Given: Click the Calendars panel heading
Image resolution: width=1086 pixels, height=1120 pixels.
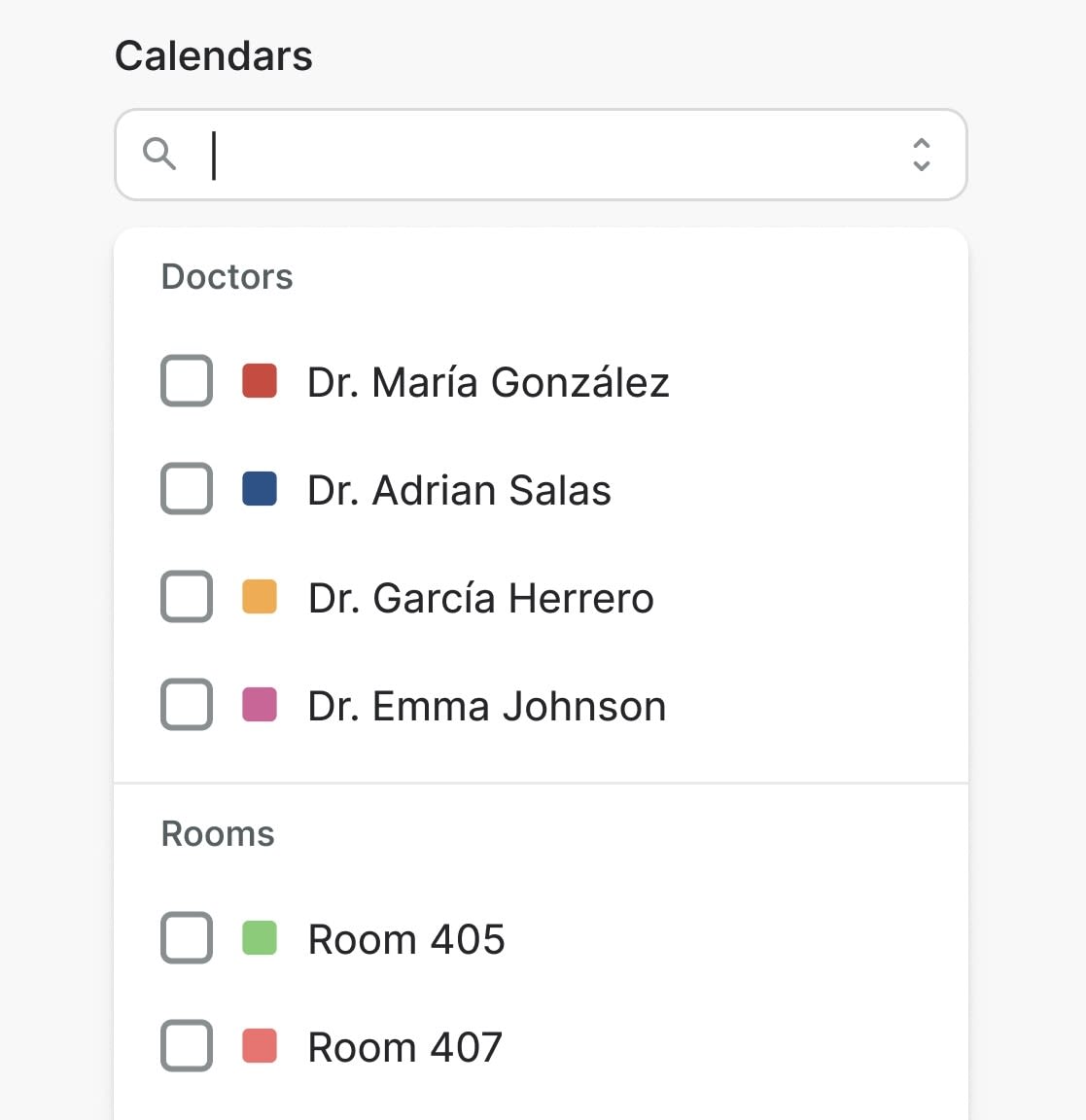Looking at the screenshot, I should click(213, 55).
